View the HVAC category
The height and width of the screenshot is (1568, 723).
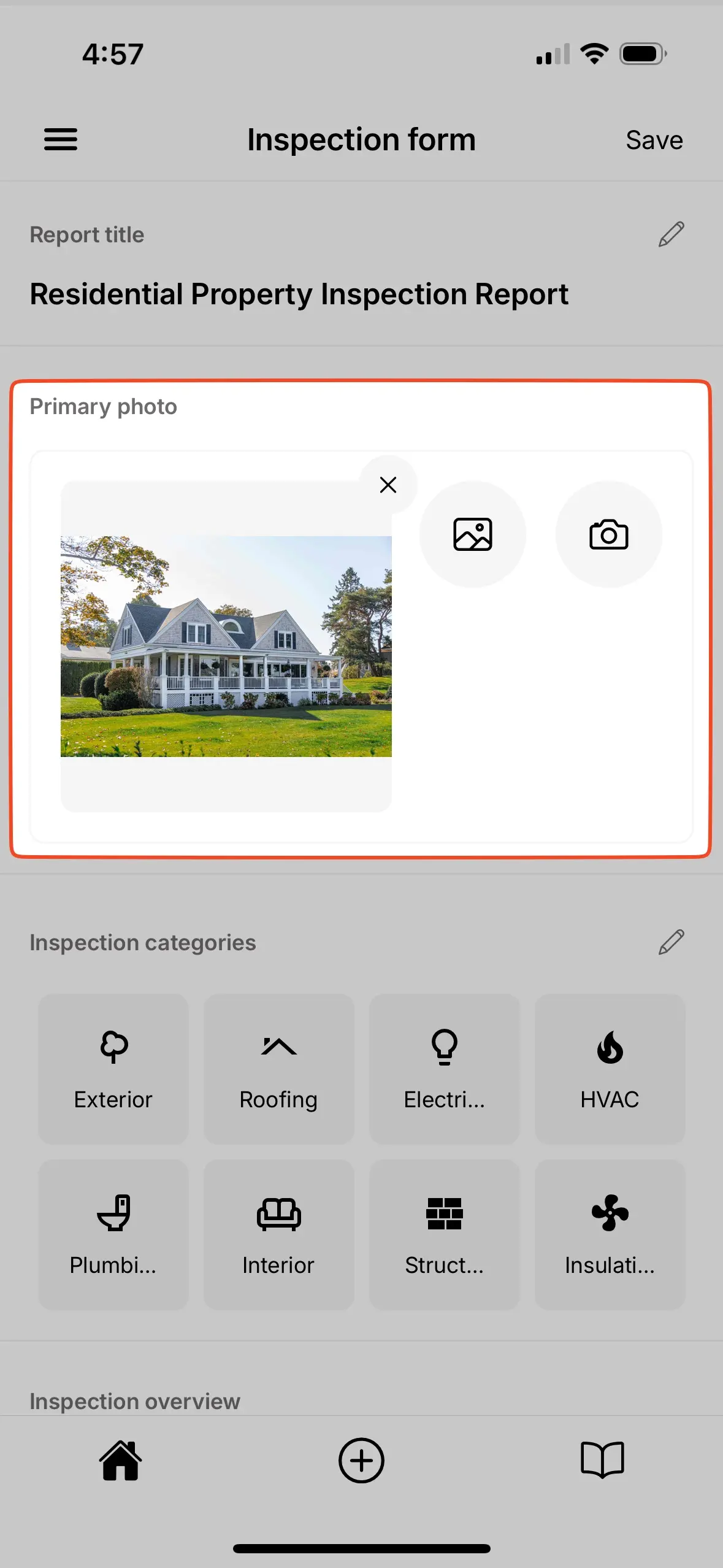610,1069
